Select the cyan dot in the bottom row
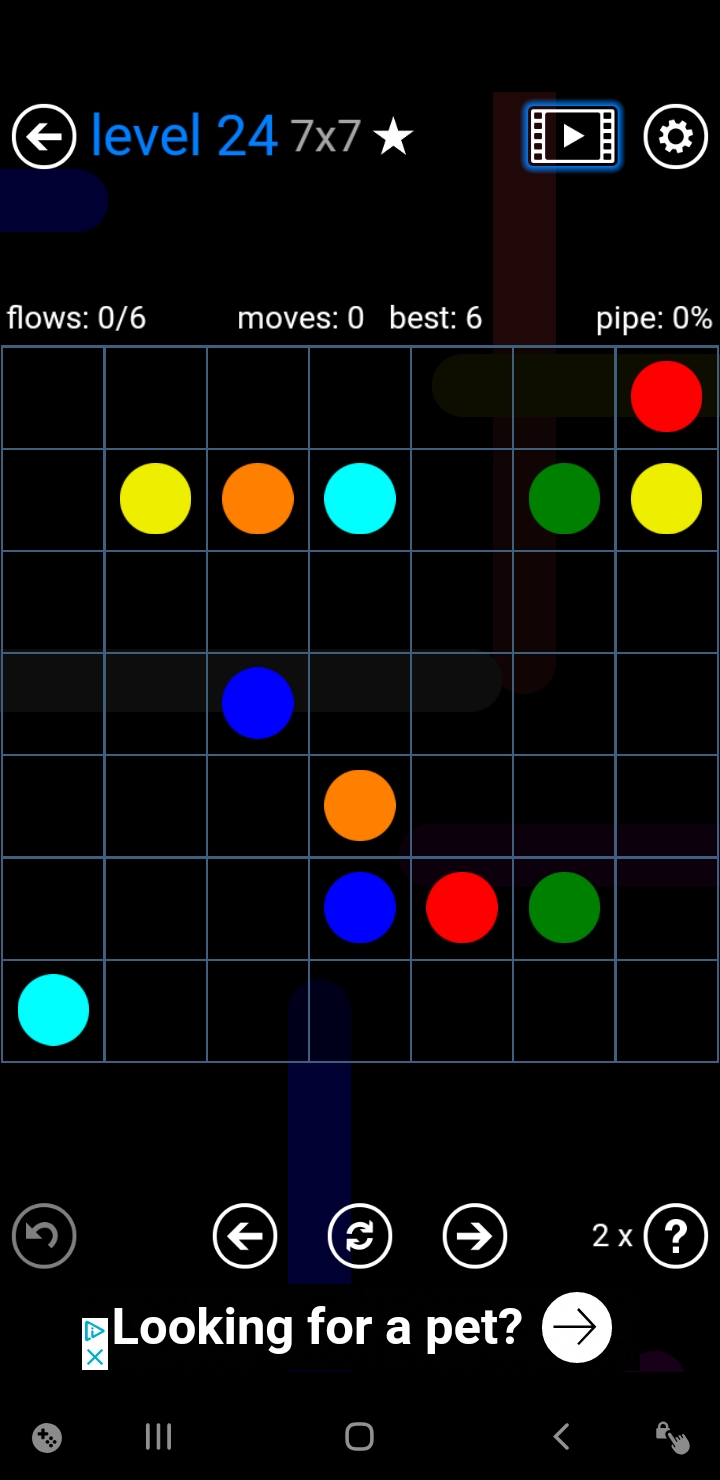 click(53, 1010)
